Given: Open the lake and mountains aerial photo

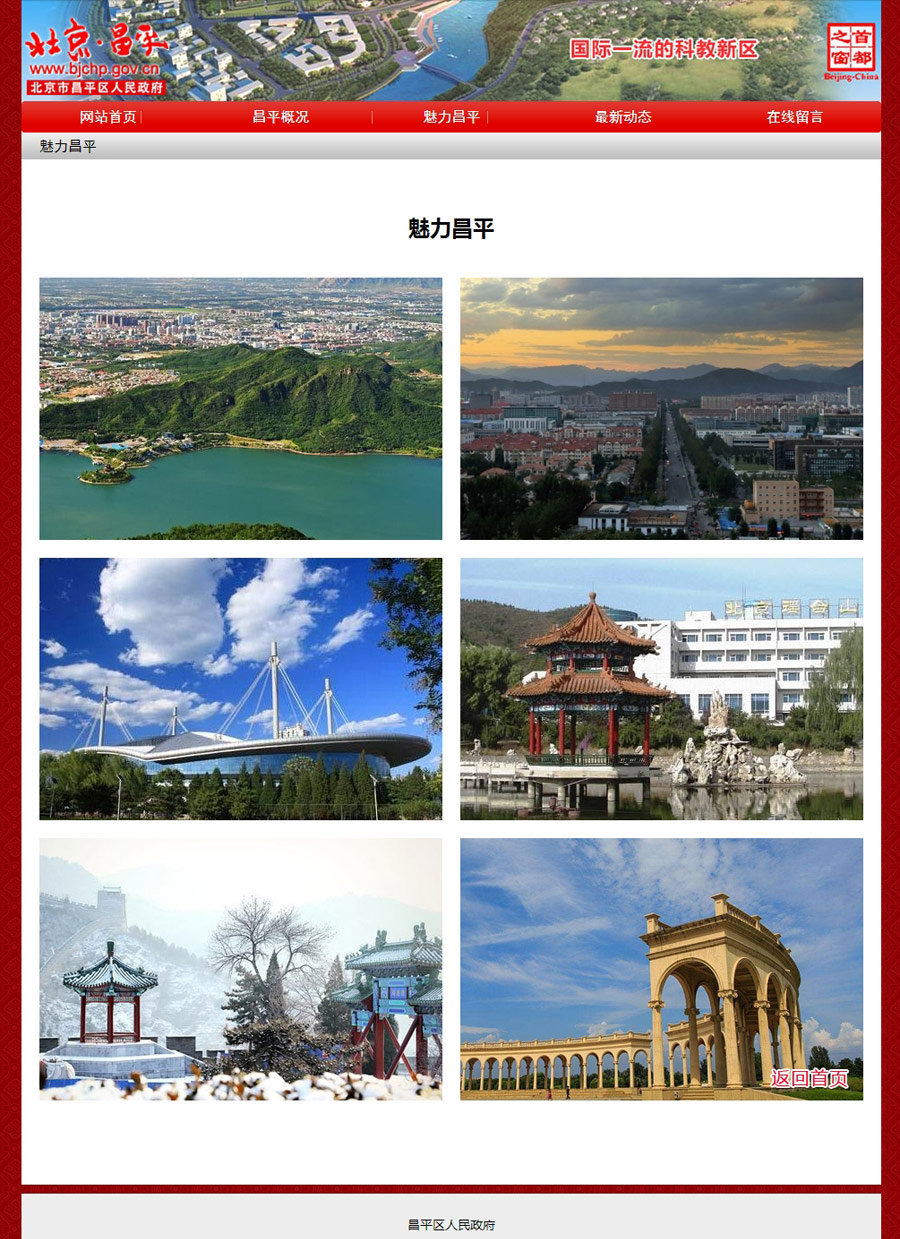Looking at the screenshot, I should click(240, 408).
